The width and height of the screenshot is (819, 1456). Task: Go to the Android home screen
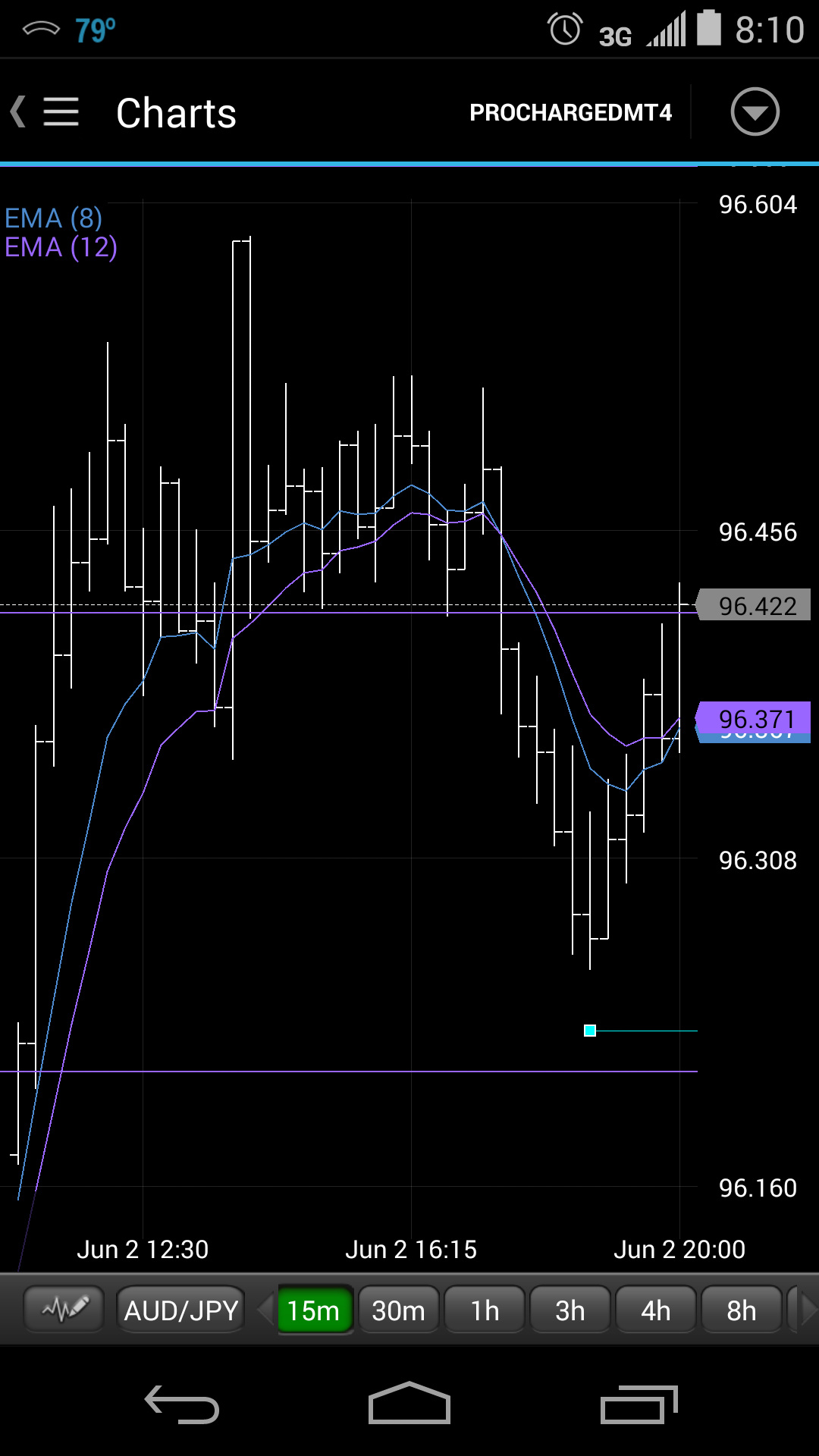(x=409, y=1404)
